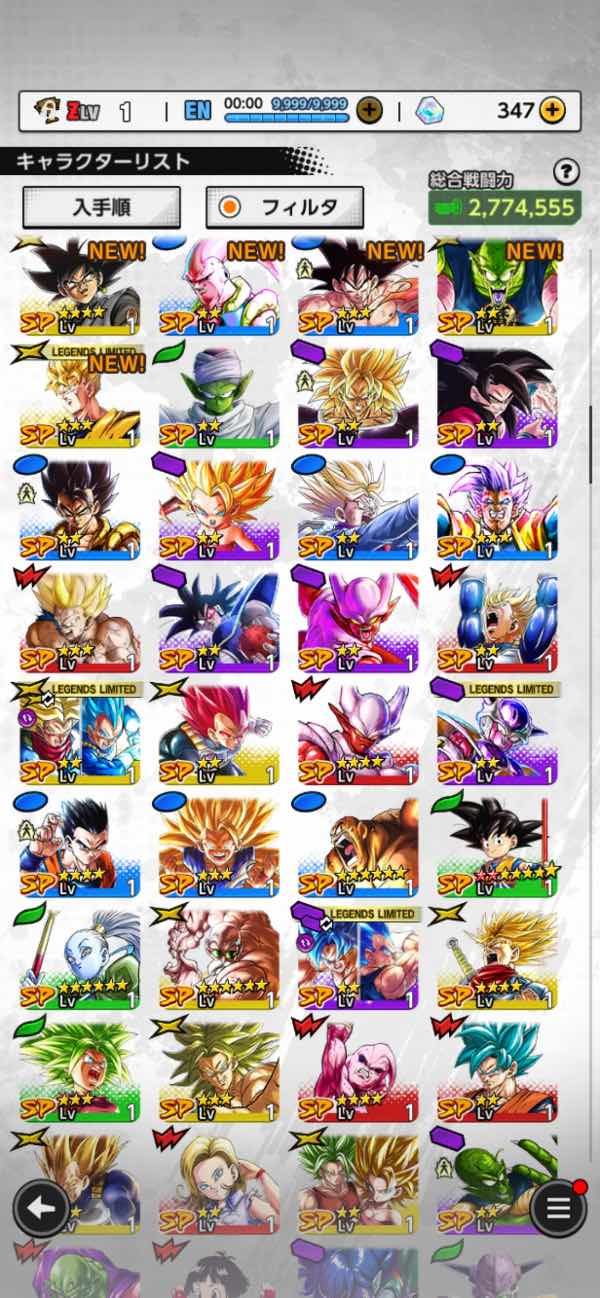Select the Super Saiyan 4 Goku card
600x1298 pixels.
click(496, 396)
